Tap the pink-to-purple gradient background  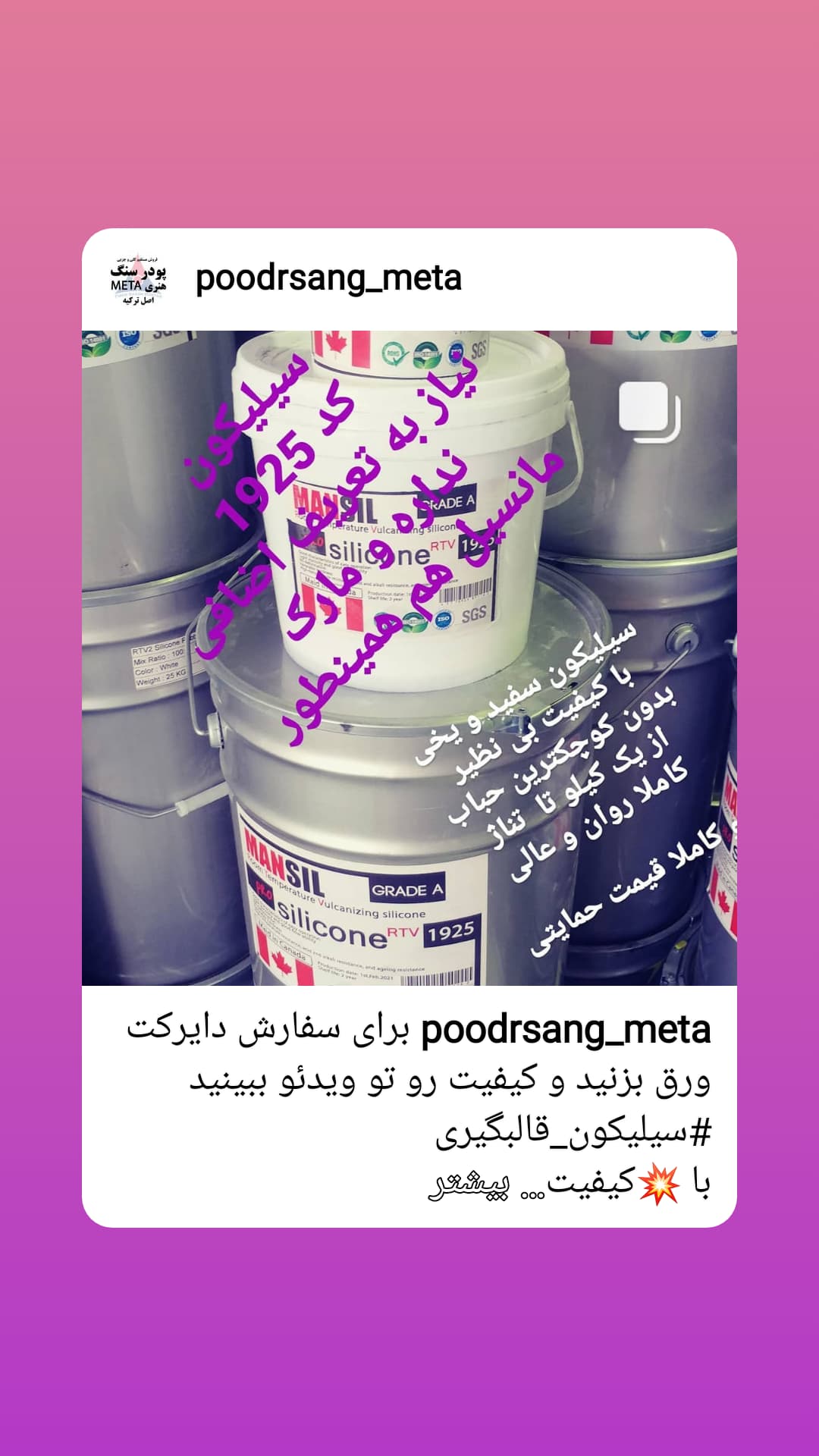409,114
